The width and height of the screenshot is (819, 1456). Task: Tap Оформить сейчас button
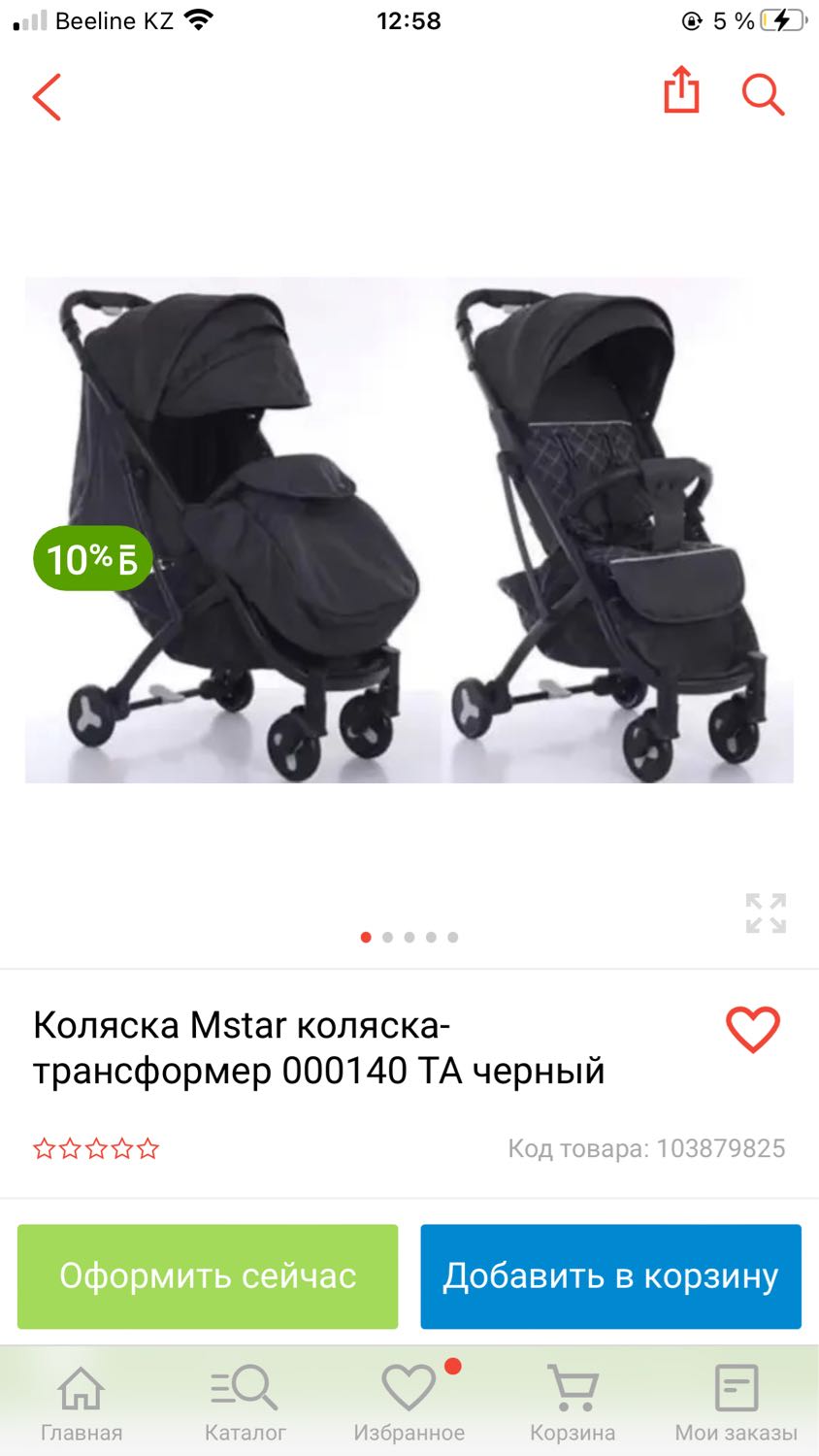pyautogui.click(x=208, y=1276)
